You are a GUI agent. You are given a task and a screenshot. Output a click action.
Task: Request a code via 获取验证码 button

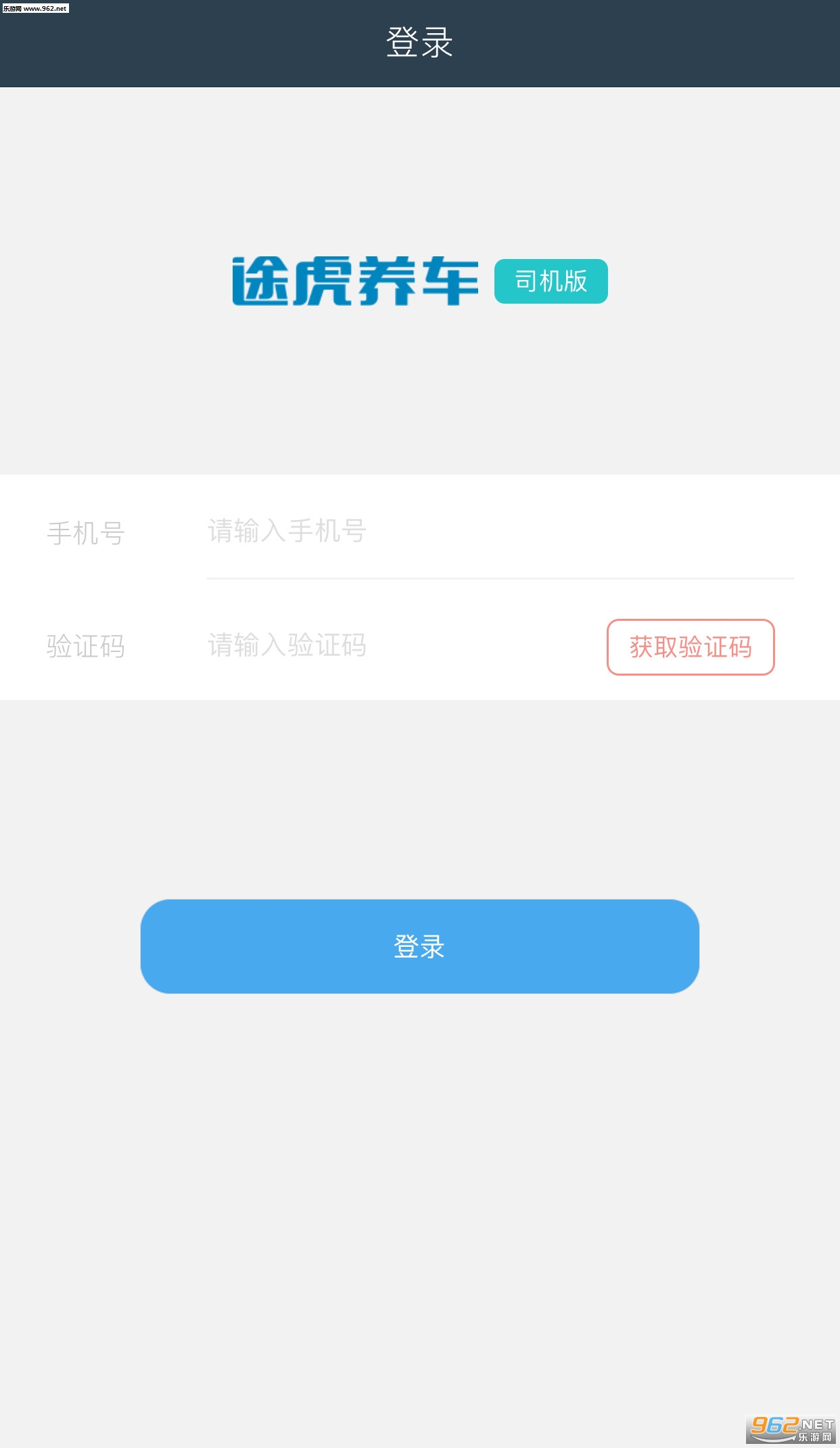click(x=691, y=647)
